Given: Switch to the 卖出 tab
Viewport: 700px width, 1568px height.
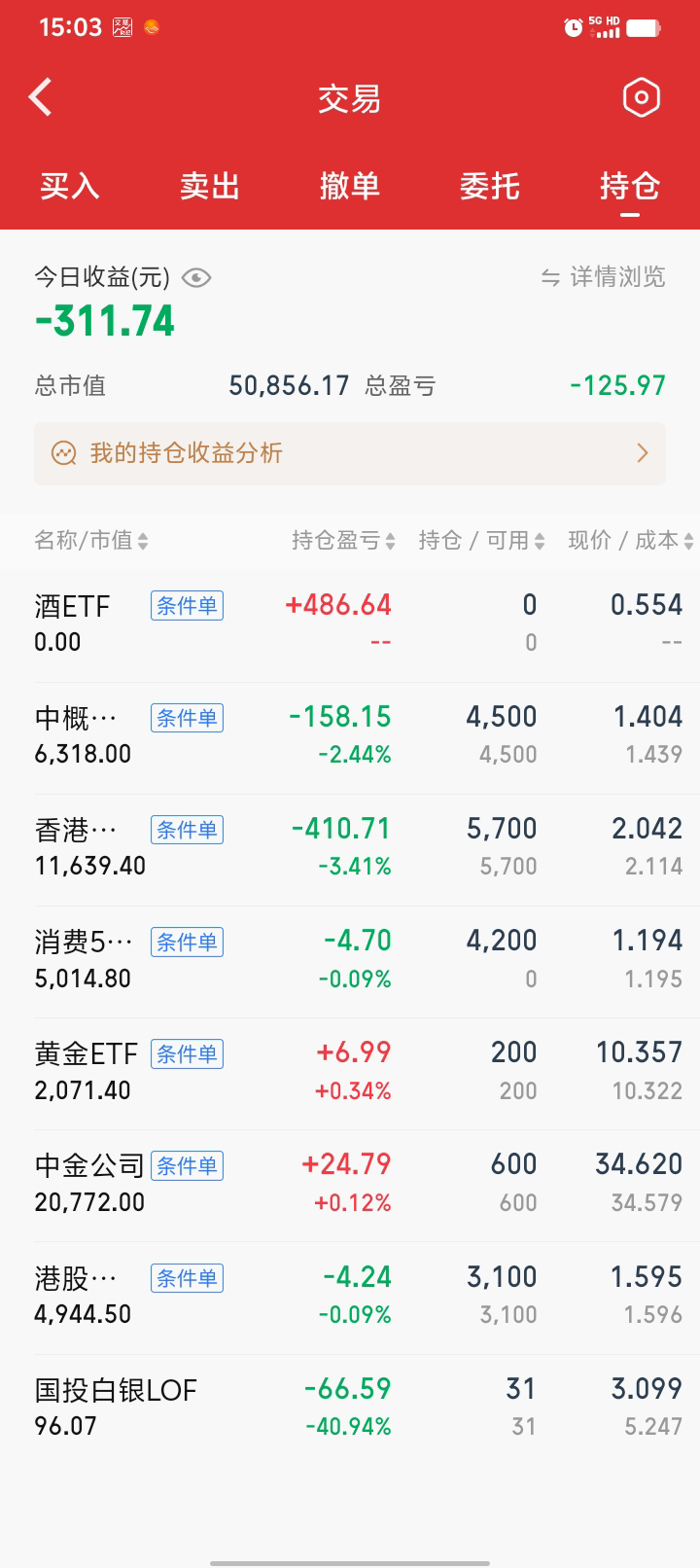Looking at the screenshot, I should [x=210, y=186].
